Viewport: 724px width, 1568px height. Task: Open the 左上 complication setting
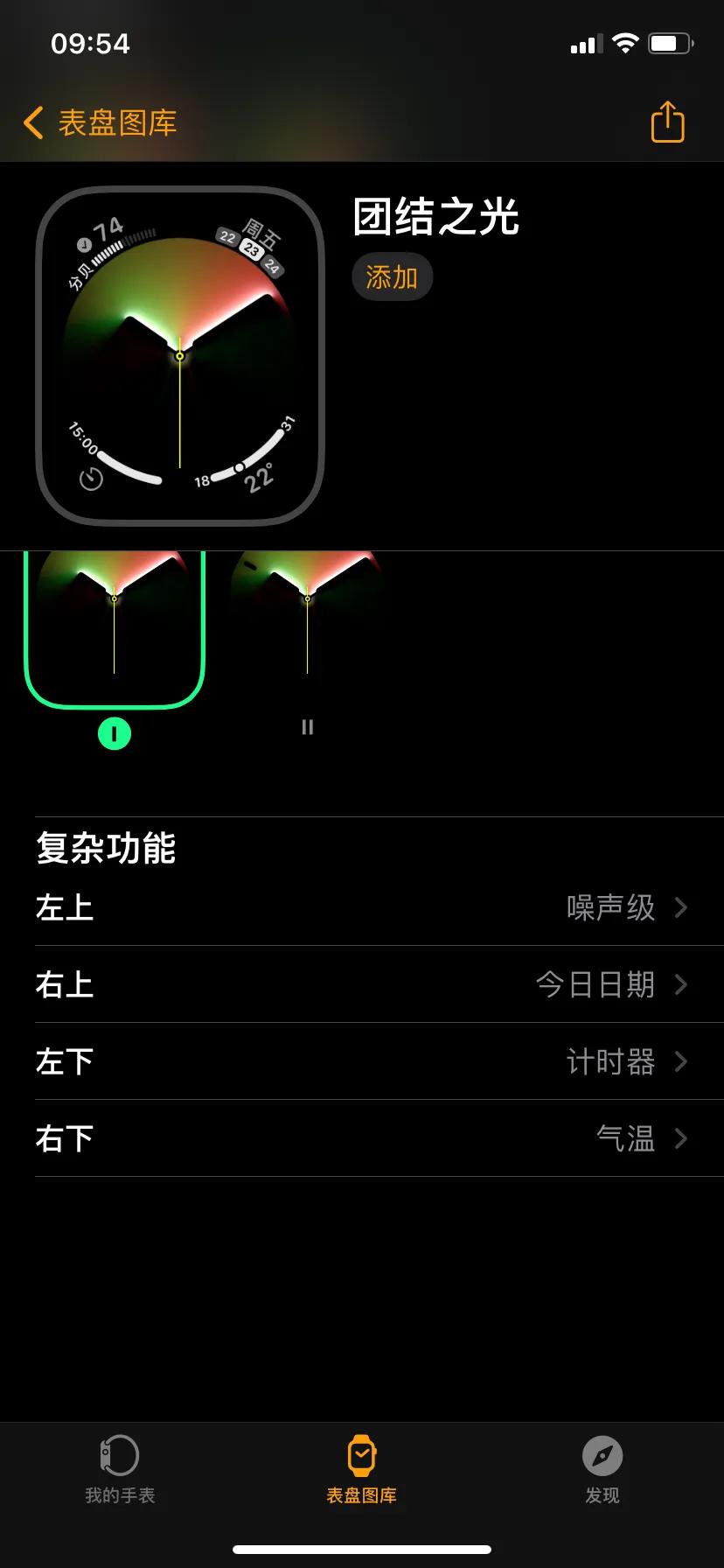click(362, 907)
